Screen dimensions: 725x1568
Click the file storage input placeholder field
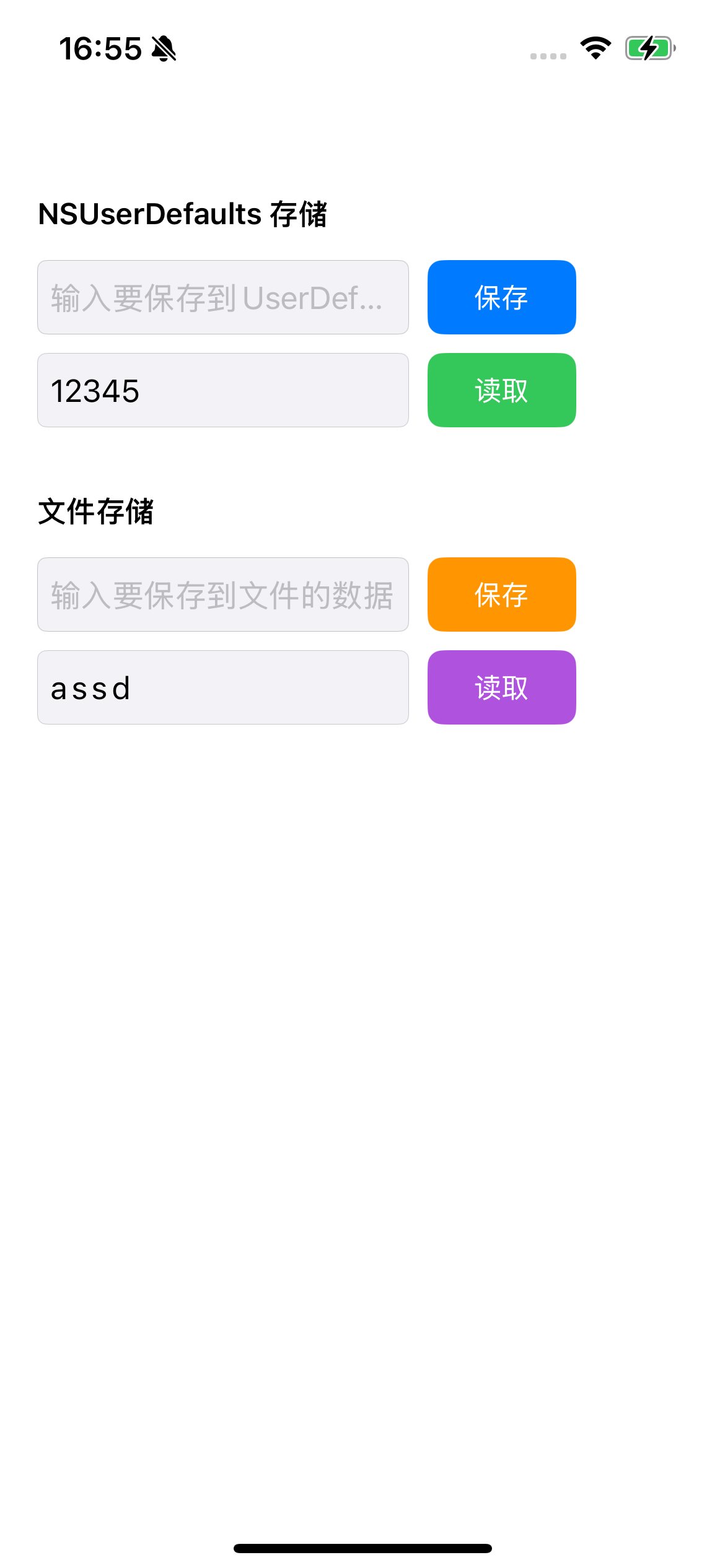[x=222, y=594]
